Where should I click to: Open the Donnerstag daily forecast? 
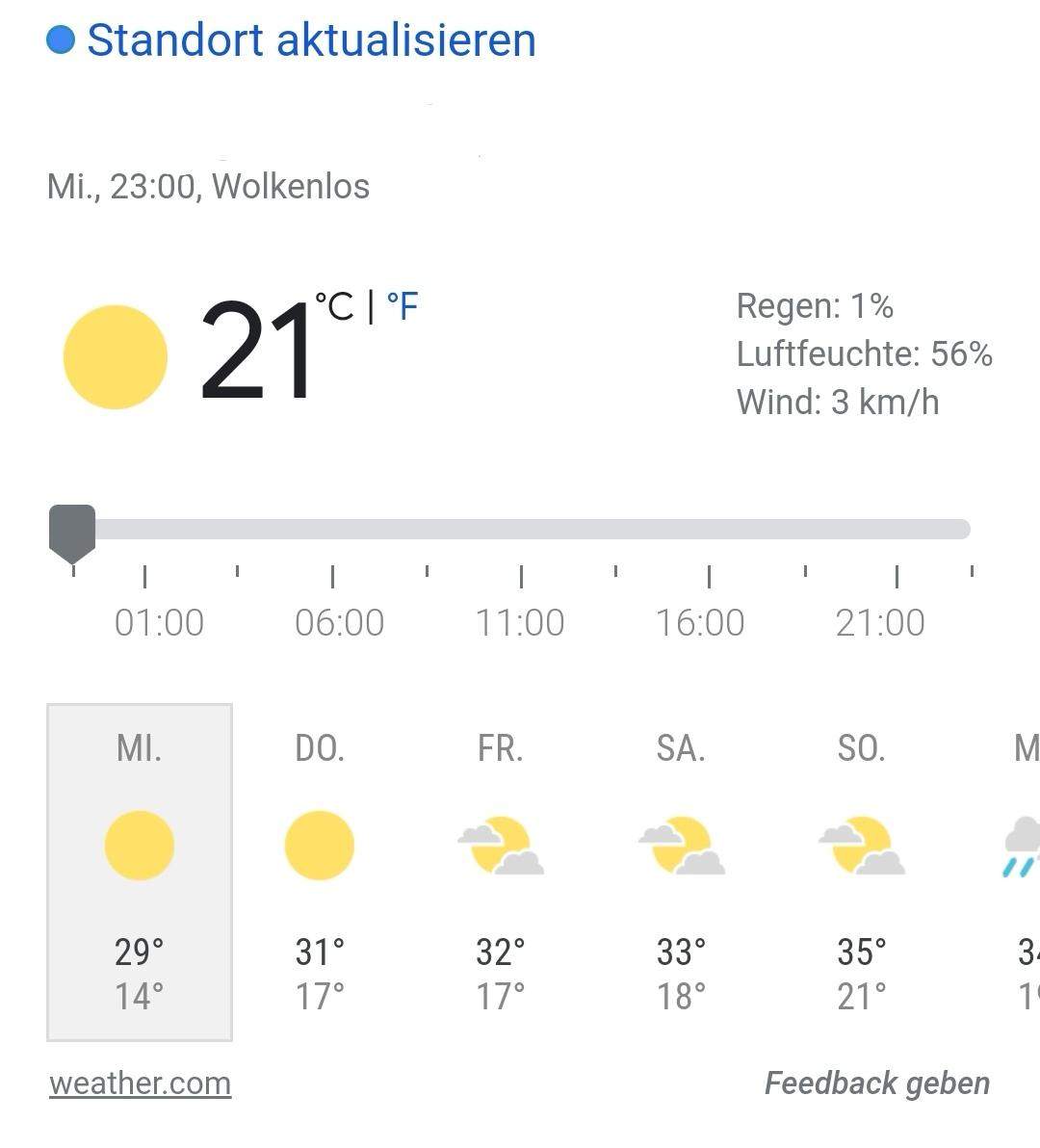(x=320, y=872)
